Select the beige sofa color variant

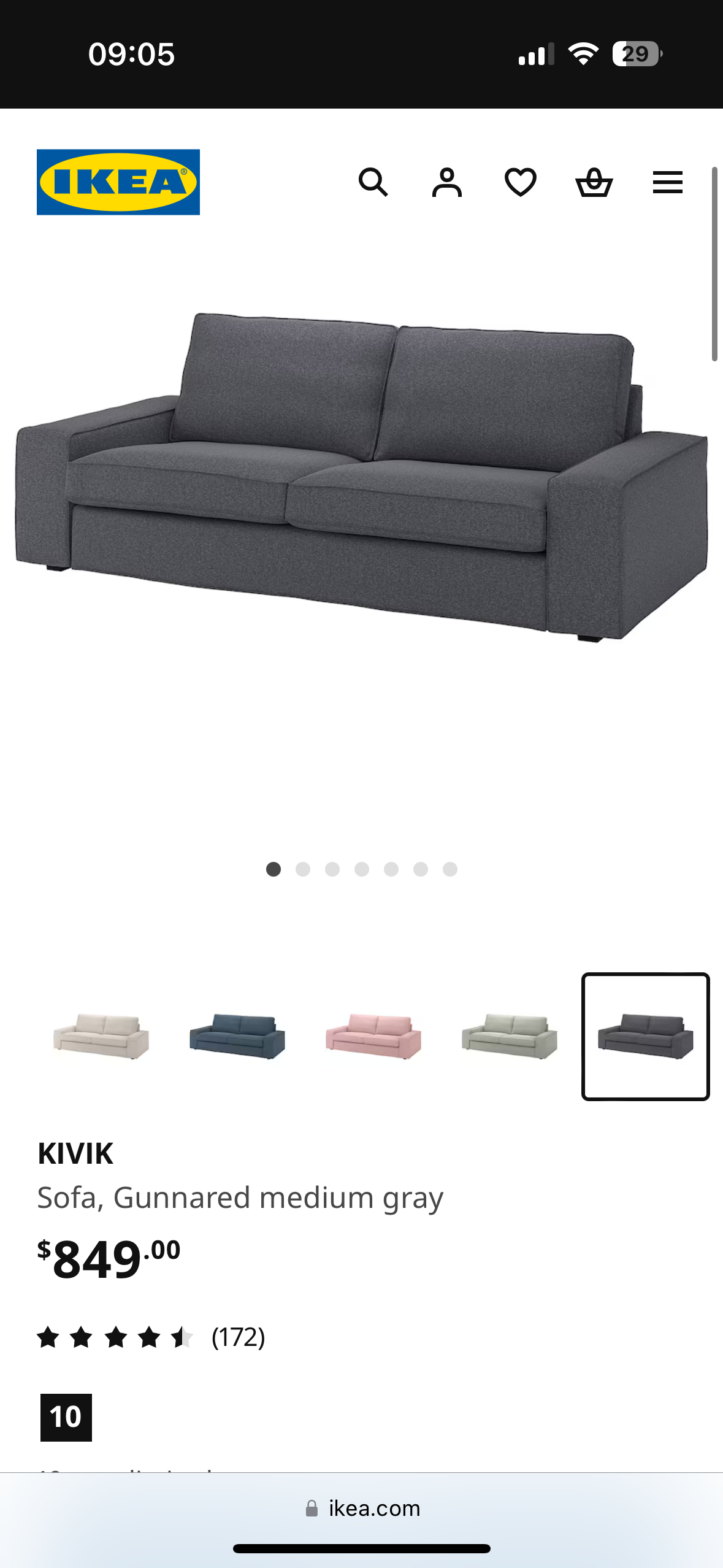[101, 1037]
